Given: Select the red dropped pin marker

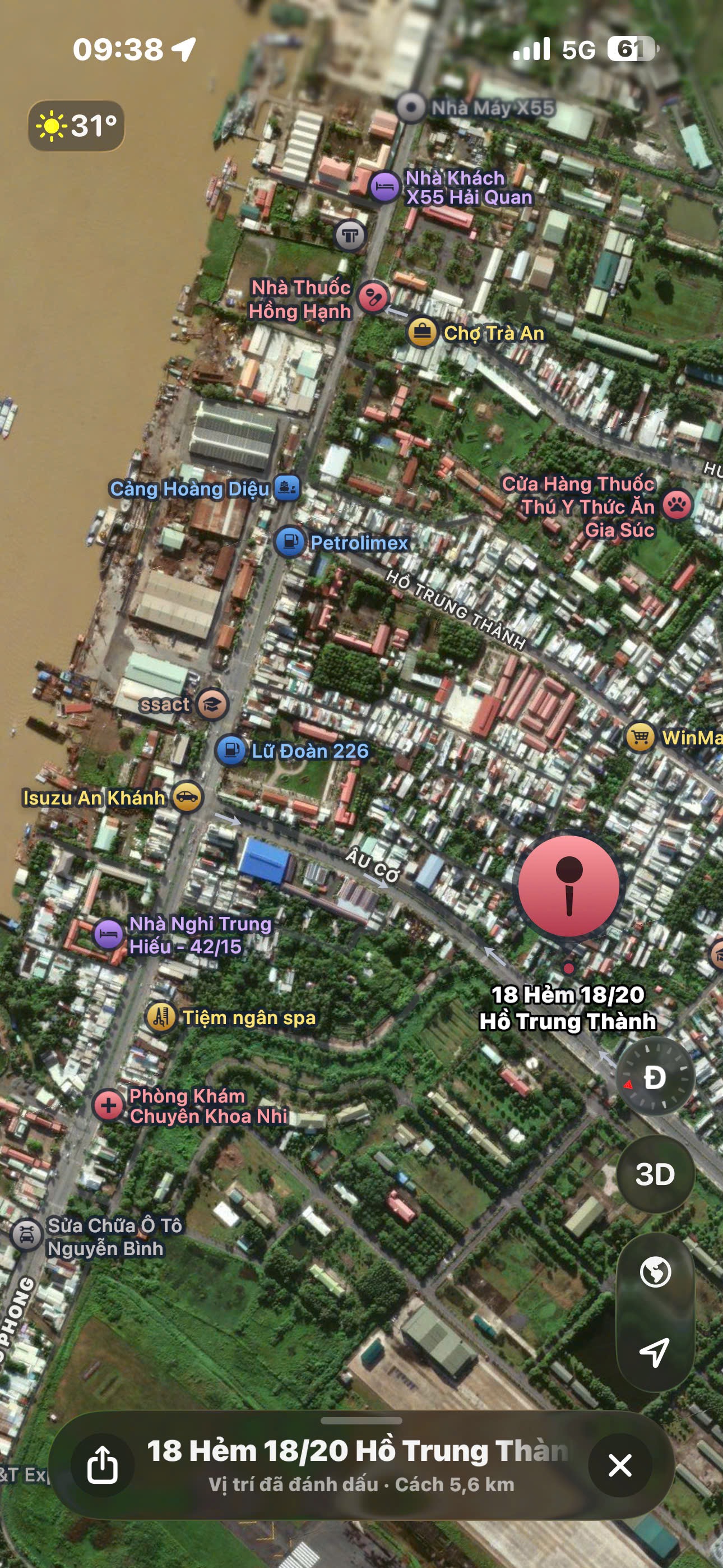Looking at the screenshot, I should [x=568, y=886].
